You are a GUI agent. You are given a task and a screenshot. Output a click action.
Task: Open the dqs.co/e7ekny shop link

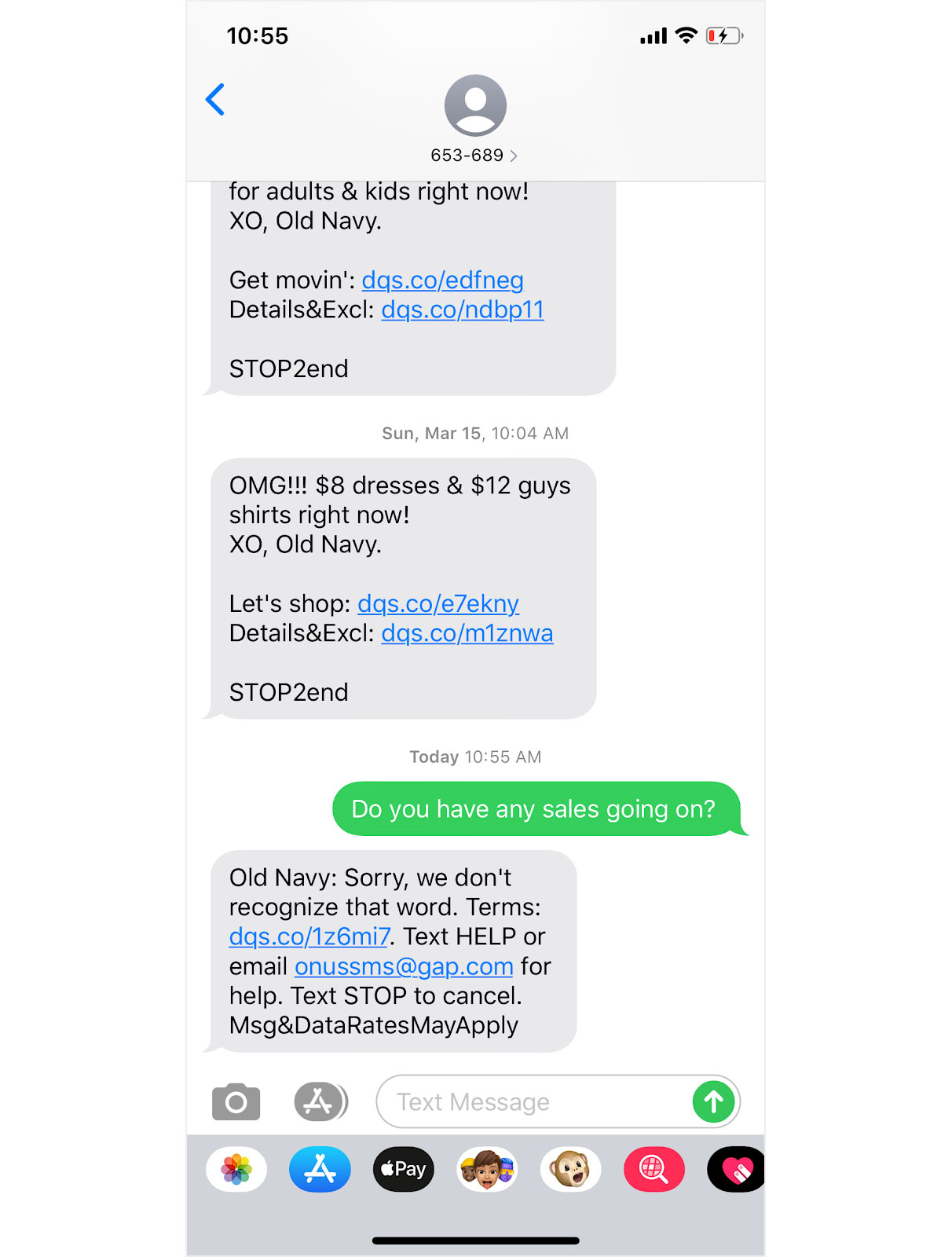pyautogui.click(x=438, y=604)
